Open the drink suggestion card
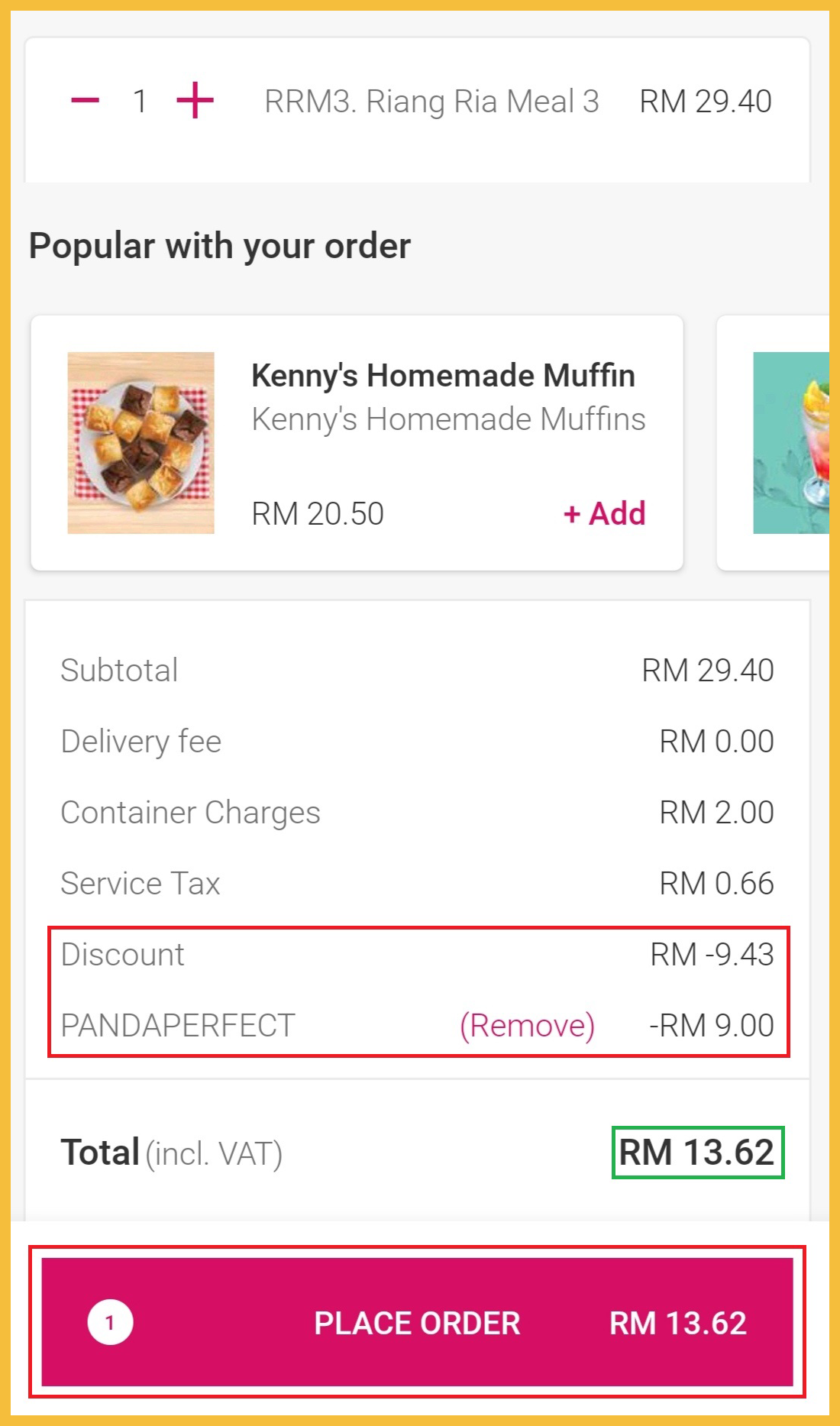 787,443
